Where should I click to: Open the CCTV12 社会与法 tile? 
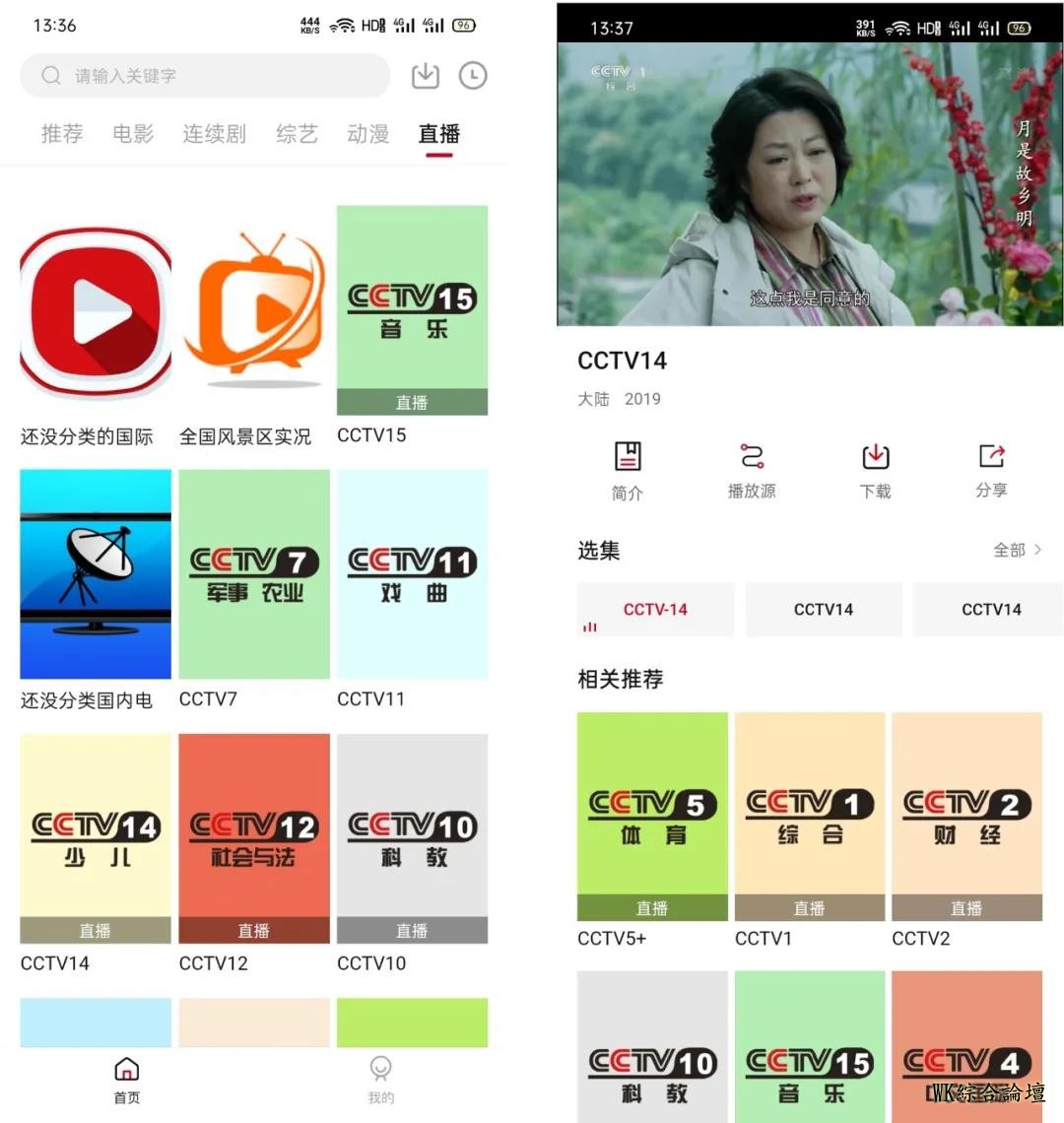pyautogui.click(x=253, y=838)
